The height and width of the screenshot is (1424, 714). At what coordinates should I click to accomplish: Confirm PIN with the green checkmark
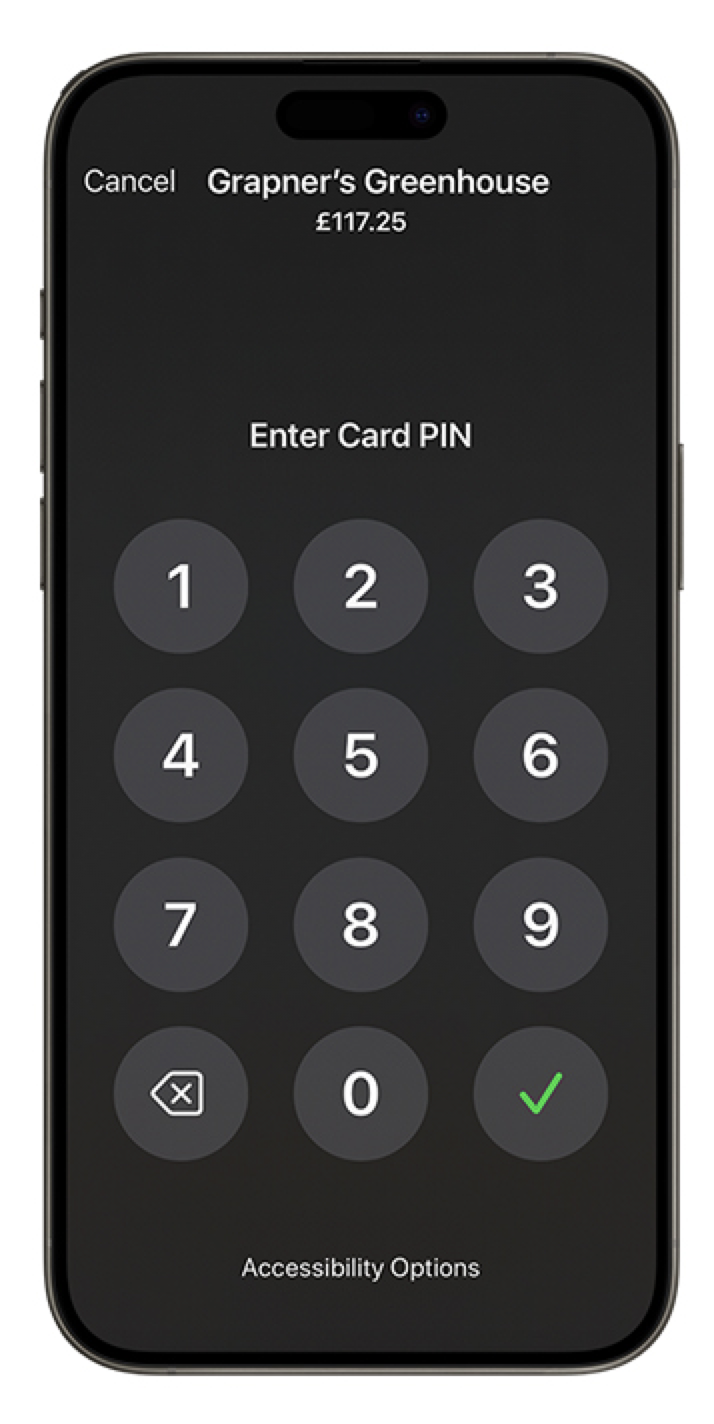540,1094
